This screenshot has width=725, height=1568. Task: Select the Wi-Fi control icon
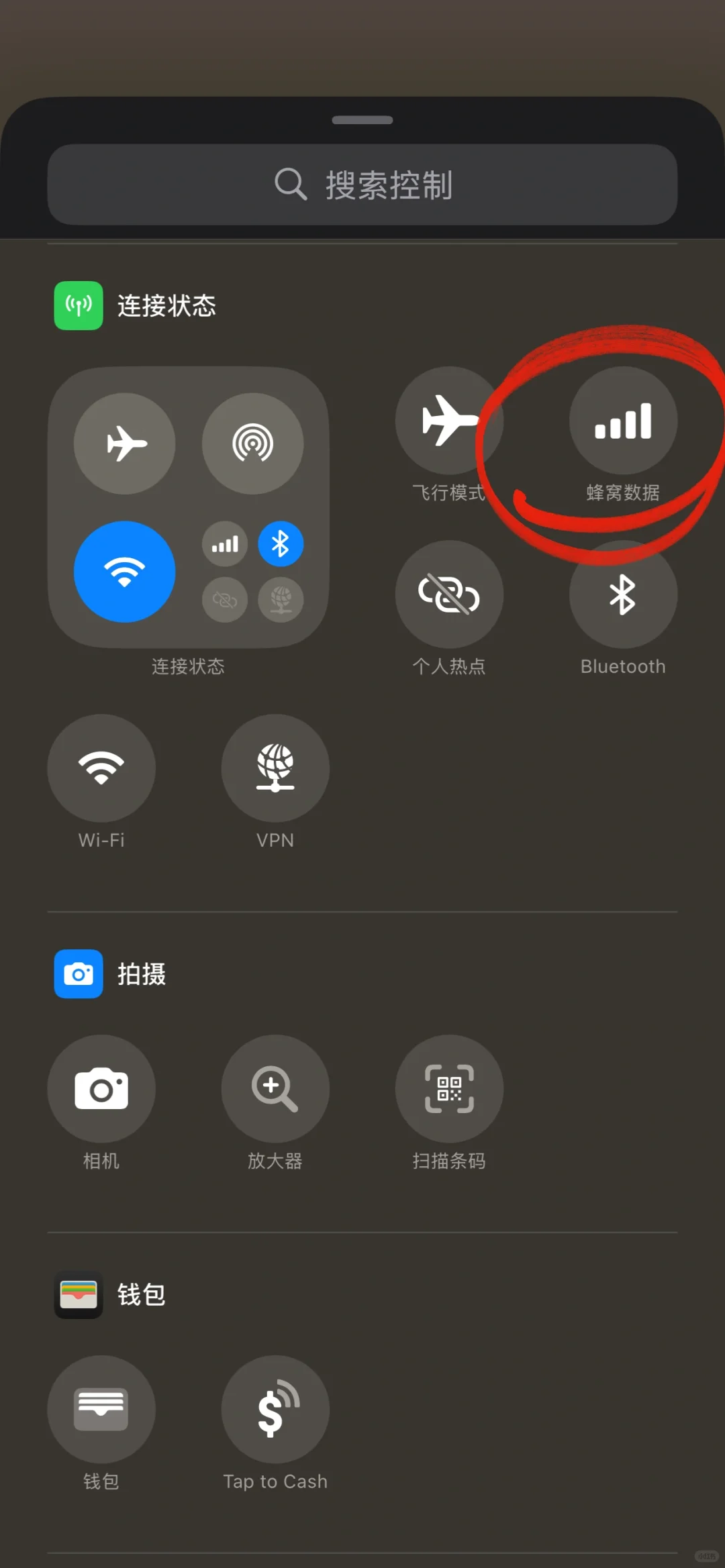[101, 768]
